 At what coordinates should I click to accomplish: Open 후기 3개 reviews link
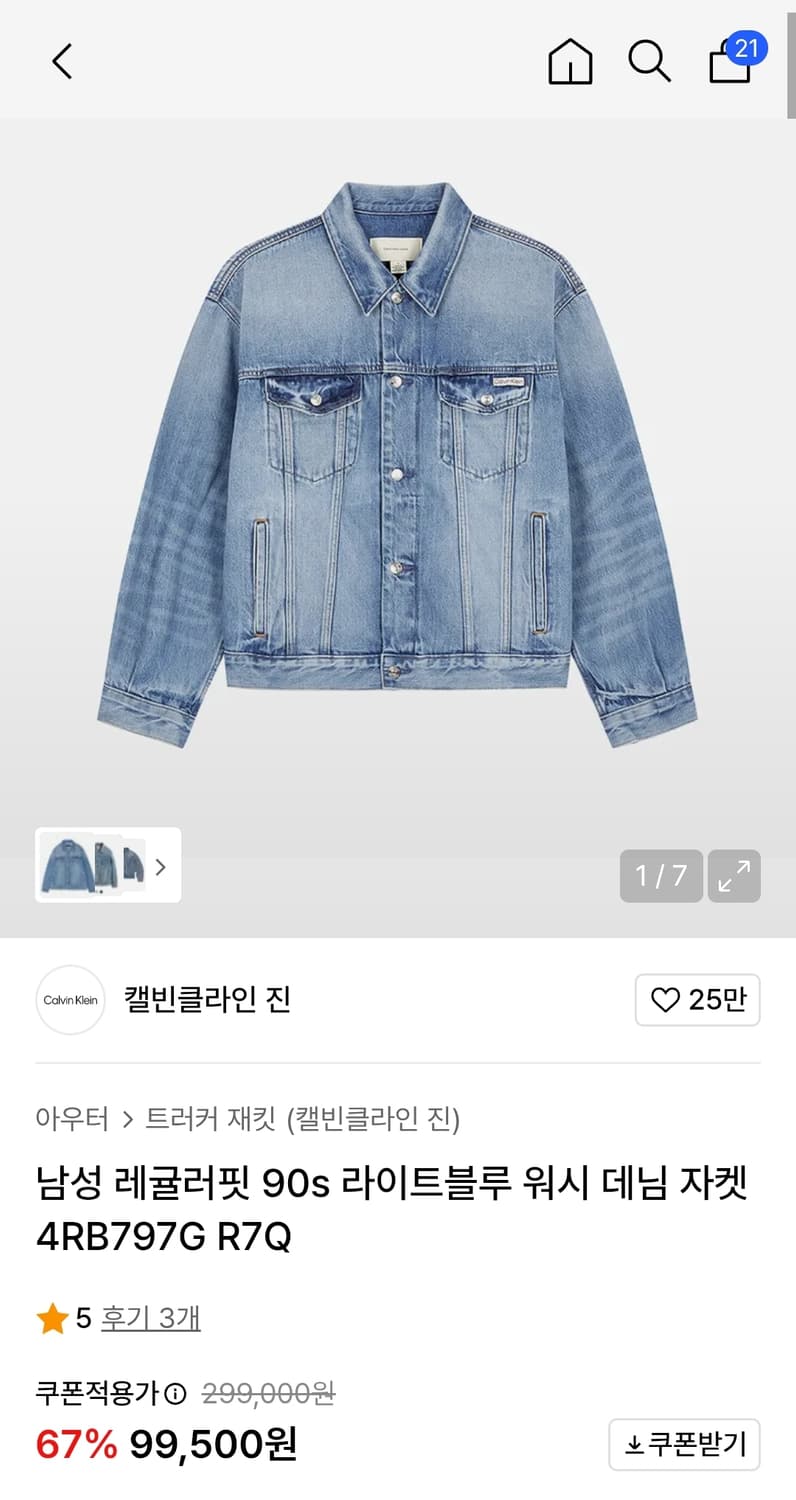pyautogui.click(x=150, y=1318)
